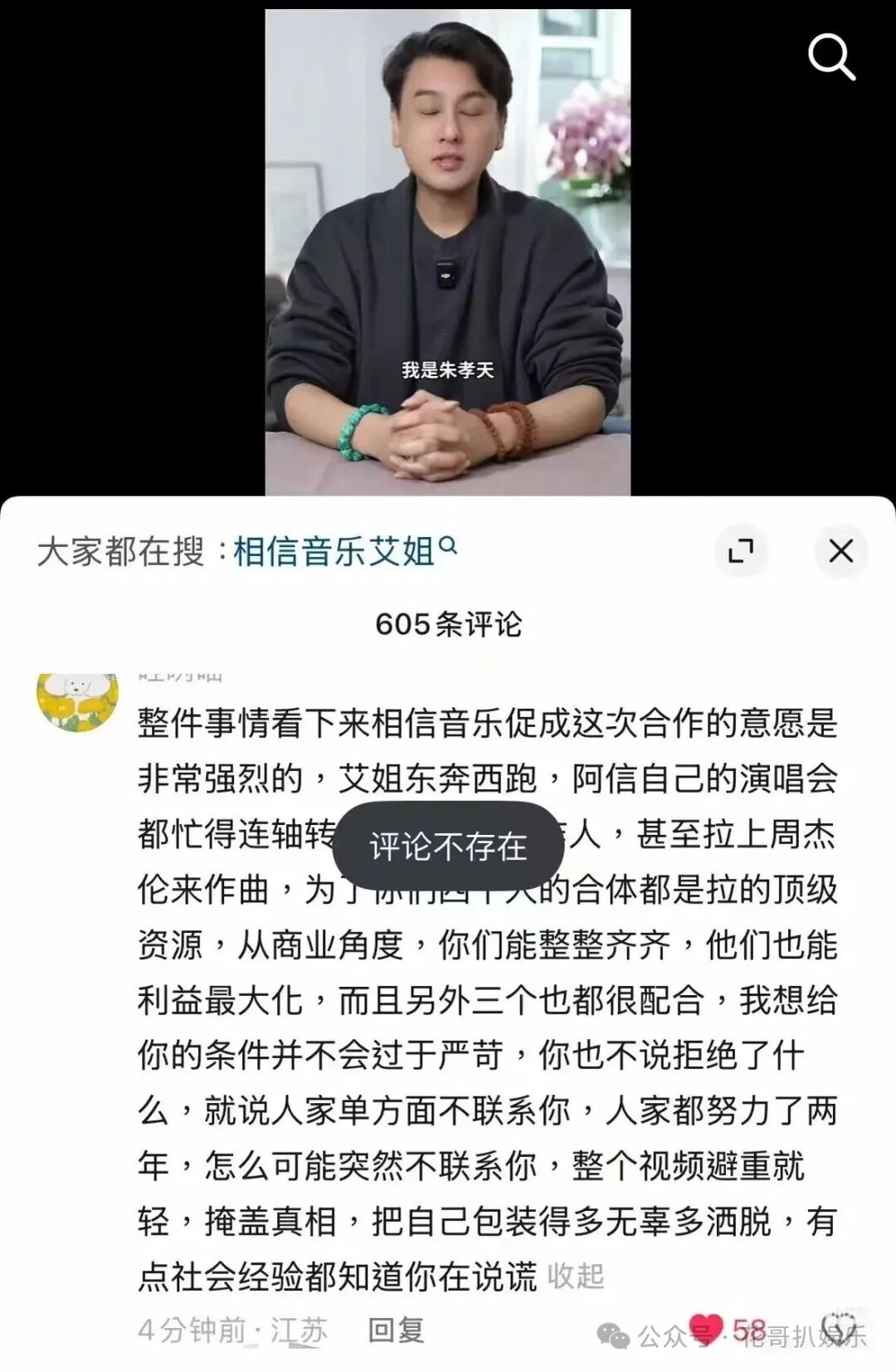Reply to the comment via 回复
Viewport: 896px width, 1372px height.
[396, 1330]
